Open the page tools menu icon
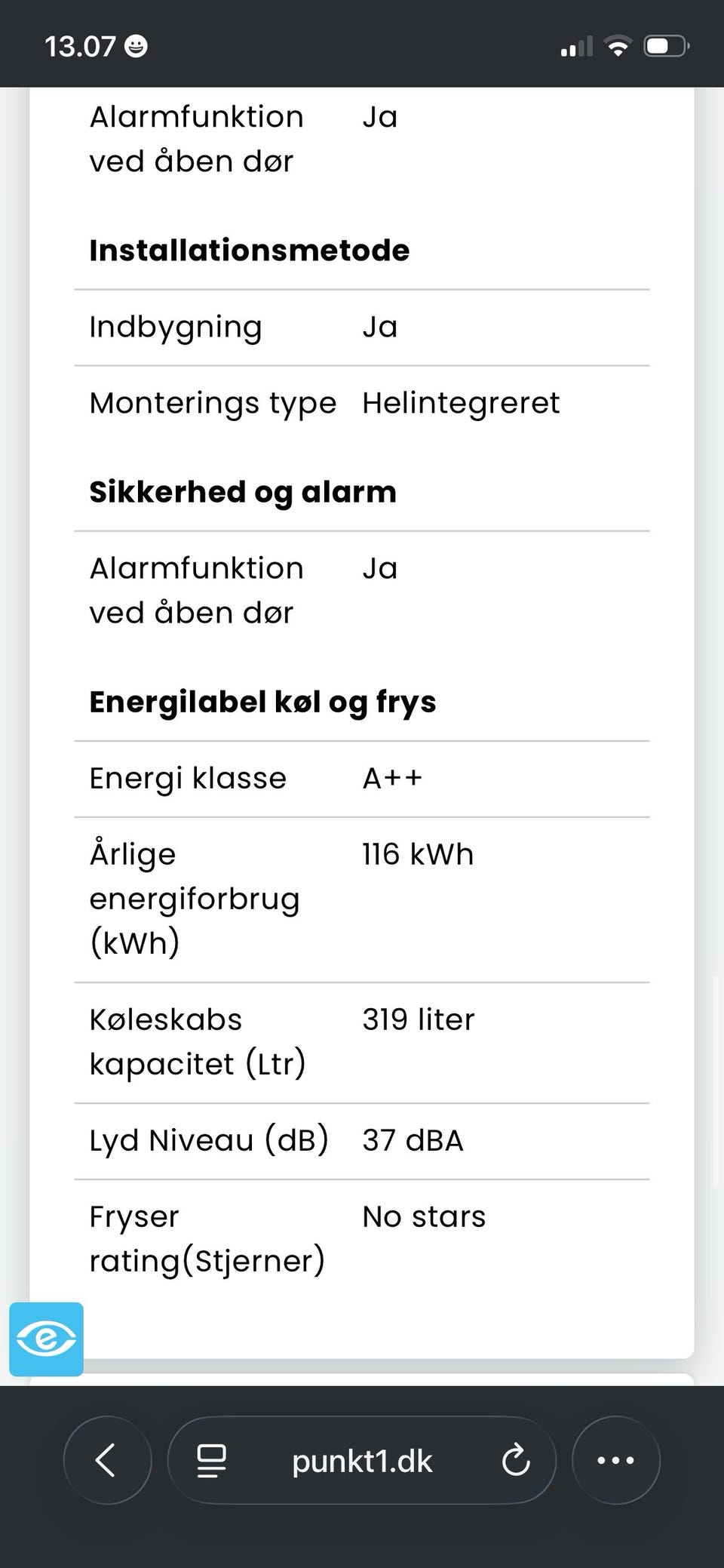724x1568 pixels. [211, 1461]
